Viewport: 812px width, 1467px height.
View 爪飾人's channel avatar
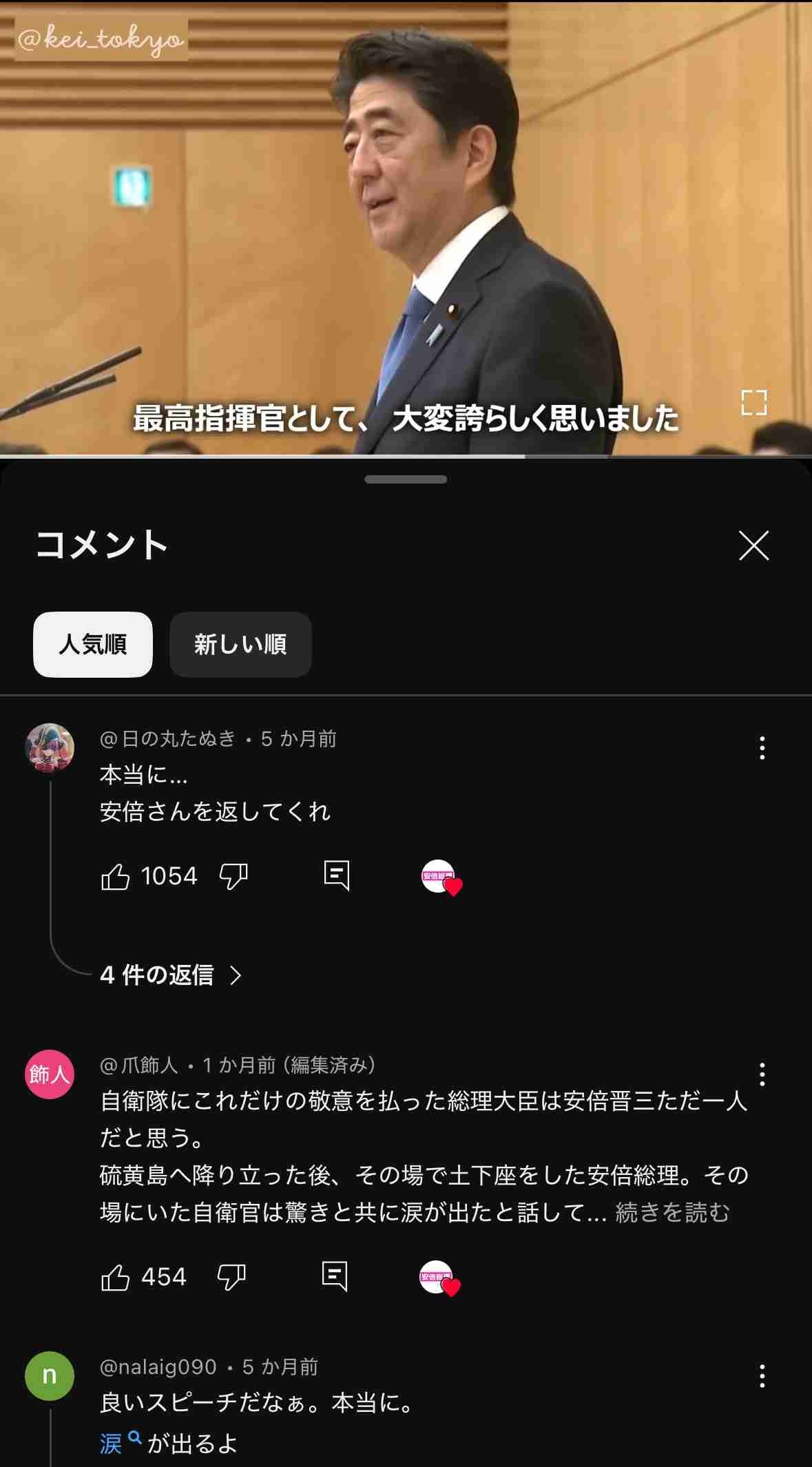coord(50,1074)
